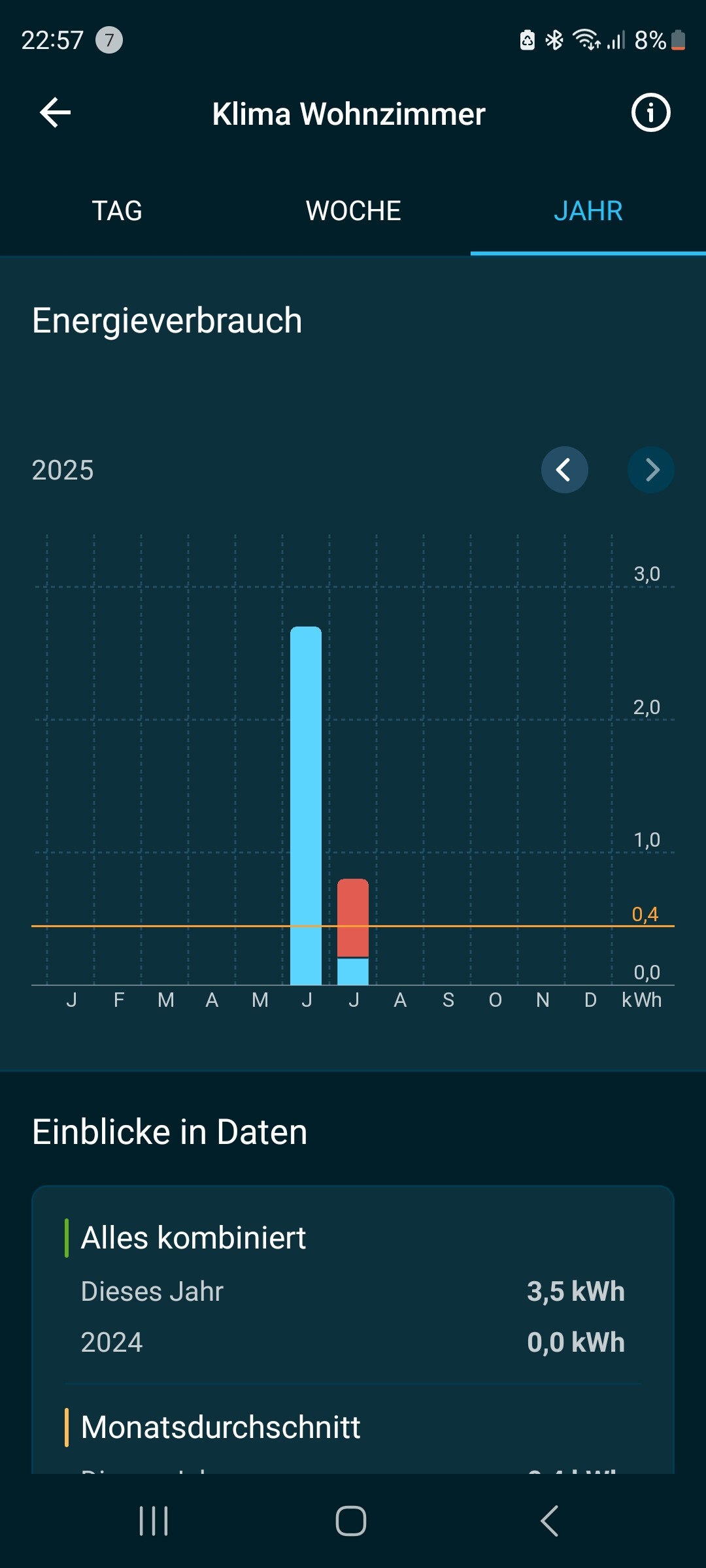Open recent apps from the navigation bar

[154, 1521]
